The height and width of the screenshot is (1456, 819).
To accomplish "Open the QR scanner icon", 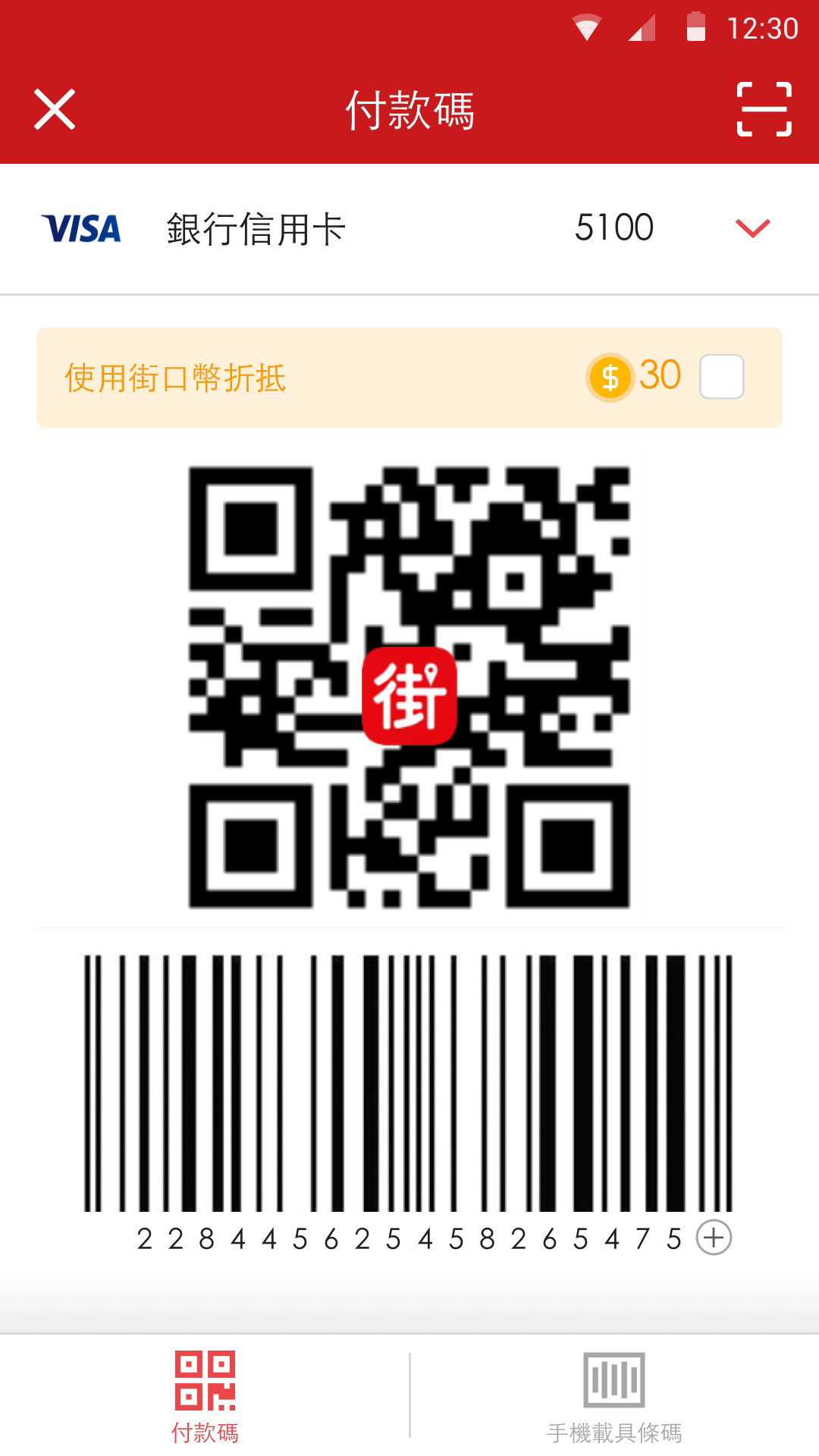I will (x=764, y=109).
